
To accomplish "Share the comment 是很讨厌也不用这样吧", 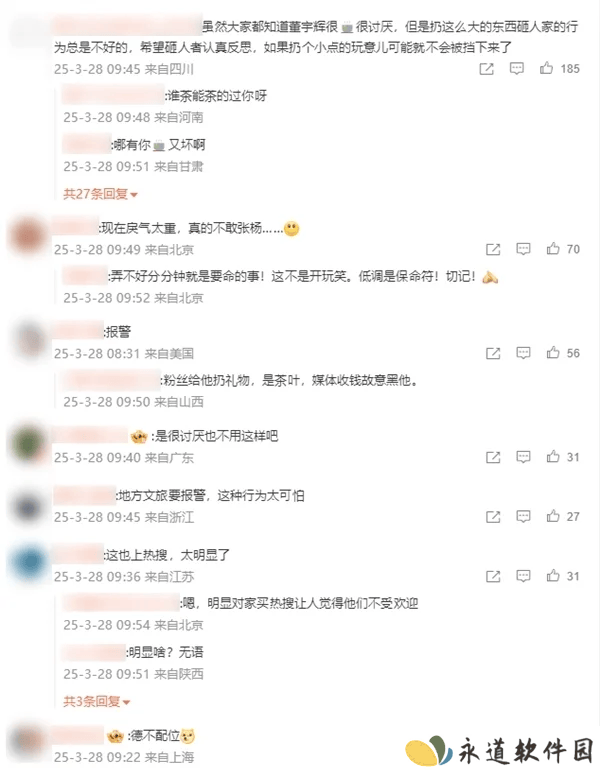I will tap(493, 457).
